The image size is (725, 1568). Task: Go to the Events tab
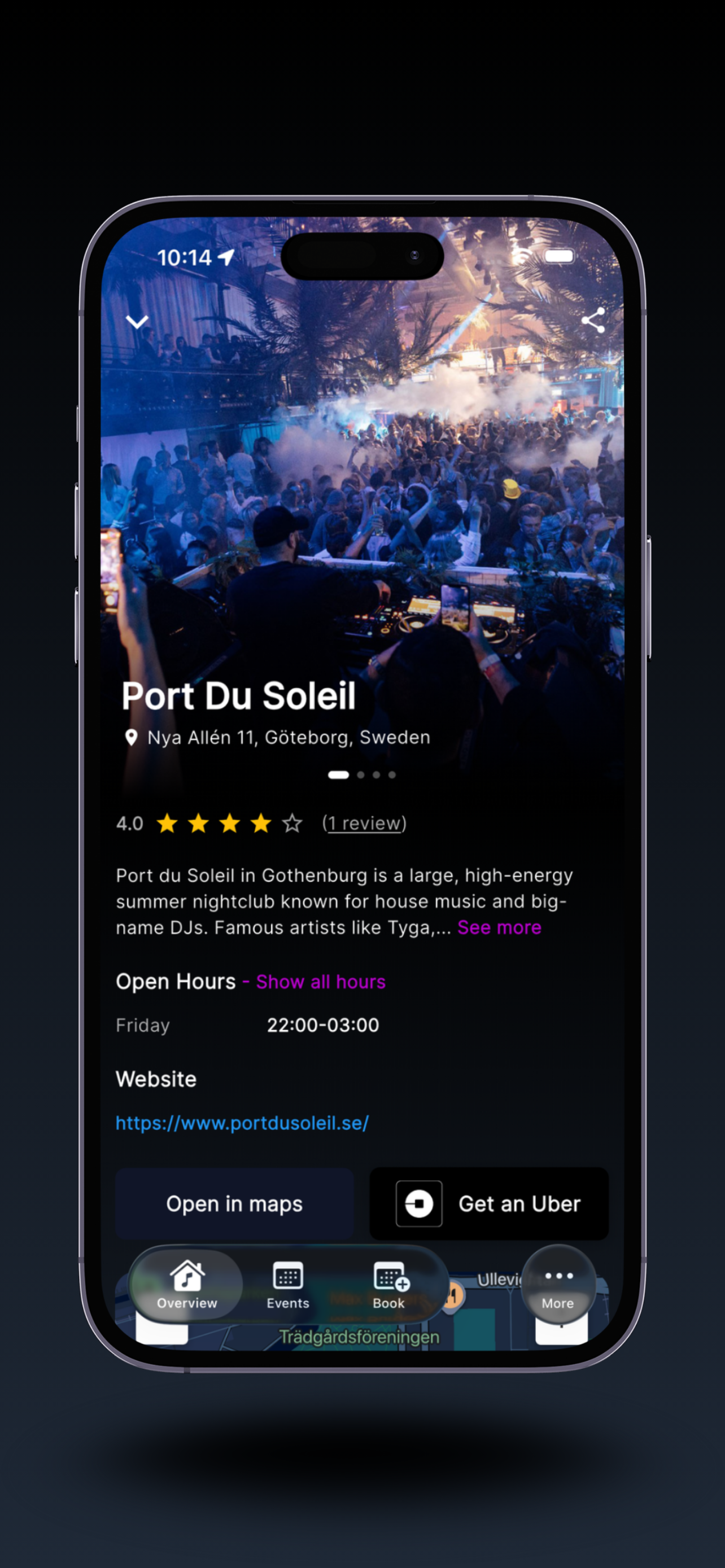288,1285
